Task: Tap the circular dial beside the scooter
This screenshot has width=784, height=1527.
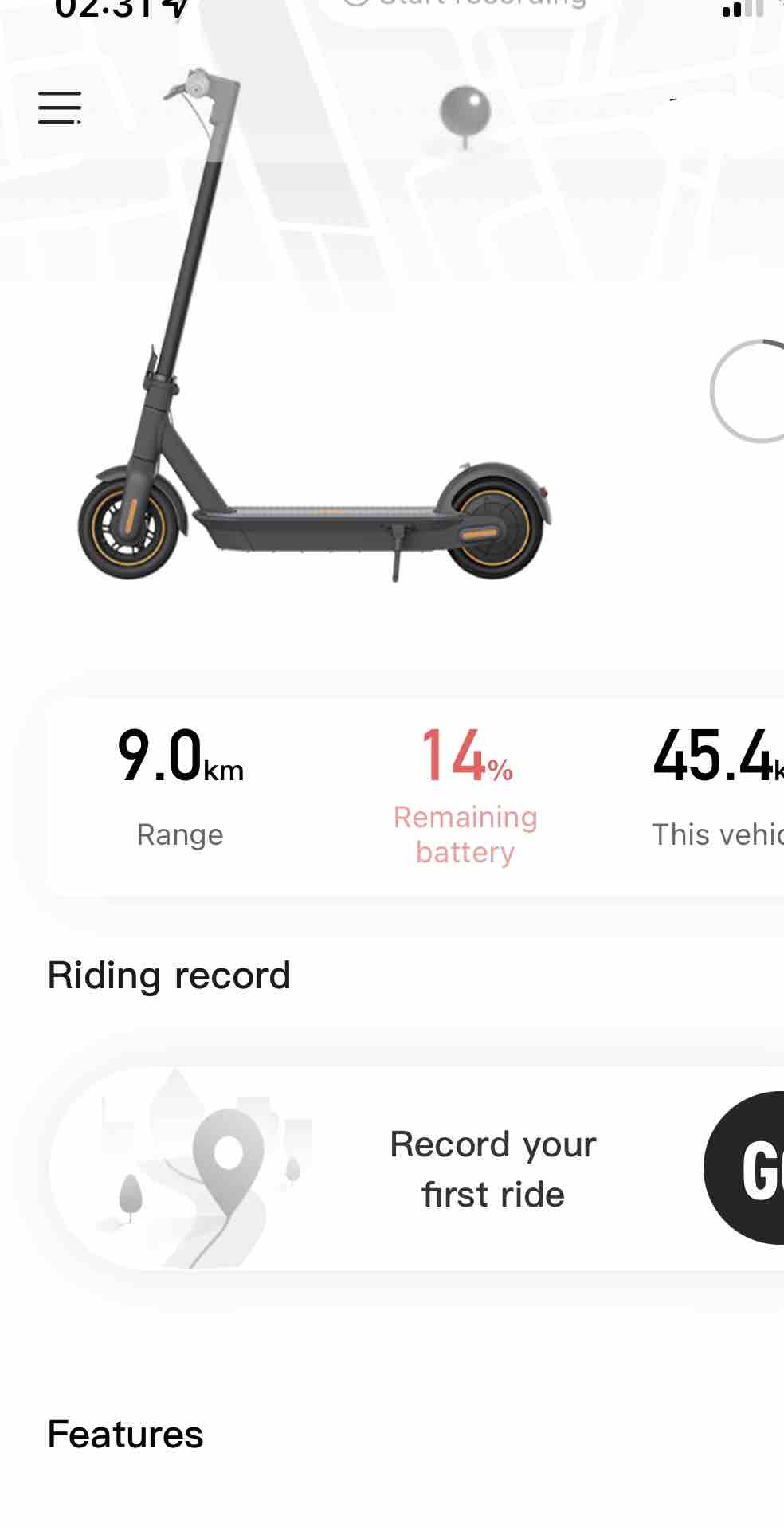Action: pyautogui.click(x=751, y=391)
